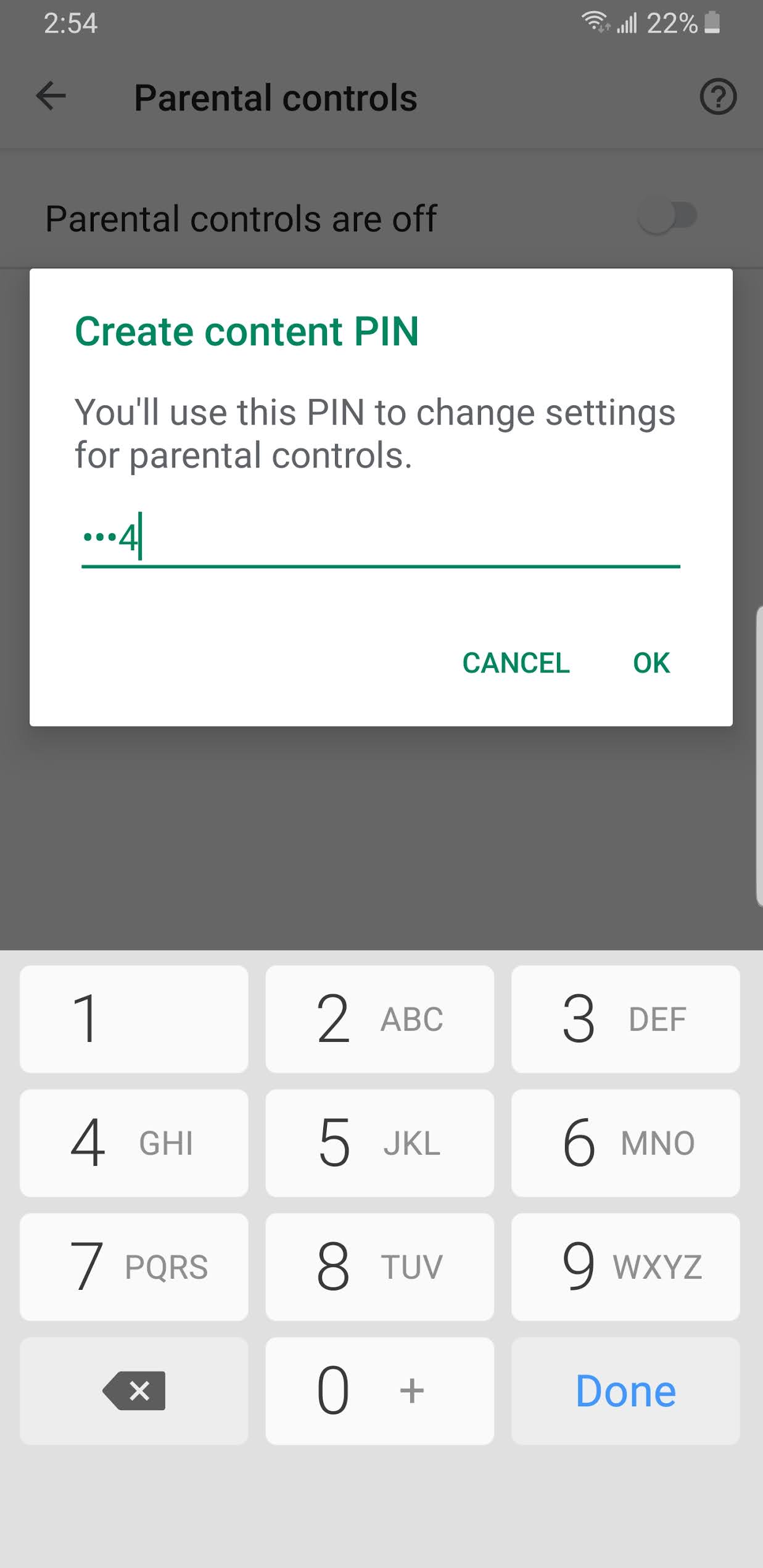Tap the 5 JKL key
This screenshot has height=1568, width=763.
[379, 1143]
